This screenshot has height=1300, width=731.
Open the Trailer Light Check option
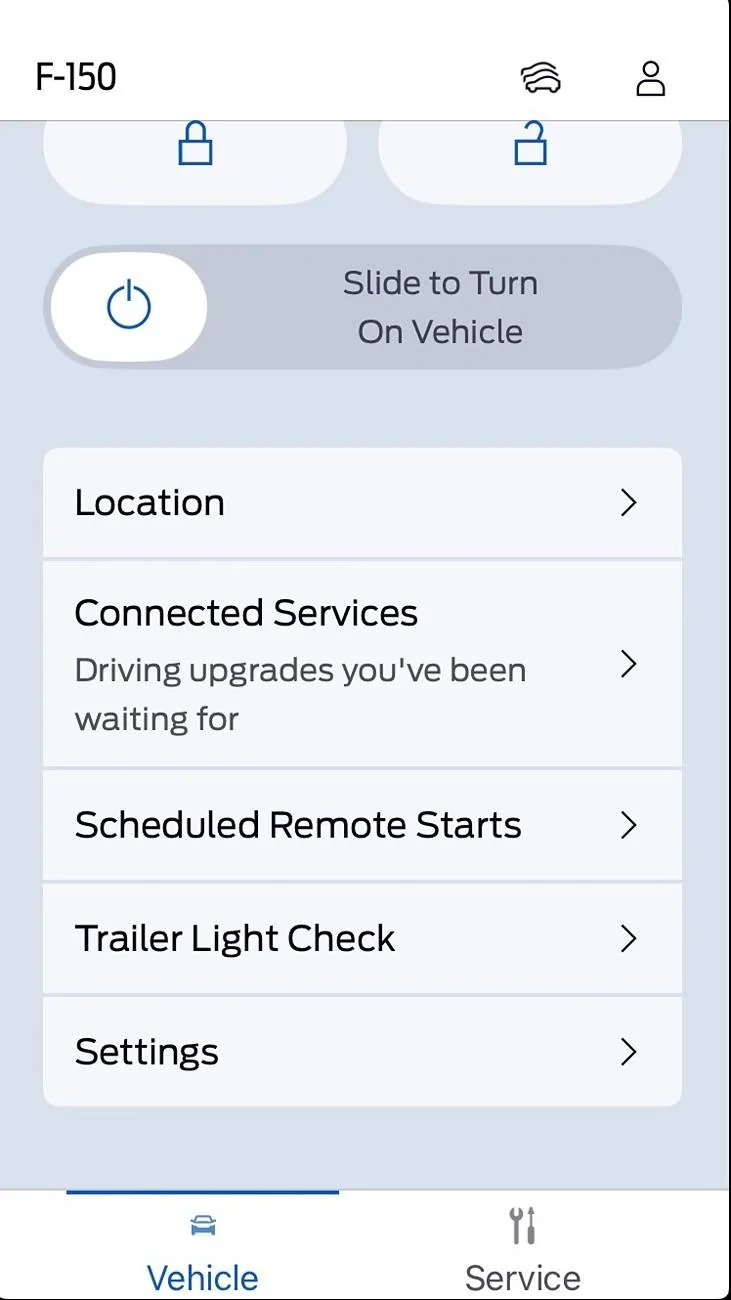[x=362, y=938]
